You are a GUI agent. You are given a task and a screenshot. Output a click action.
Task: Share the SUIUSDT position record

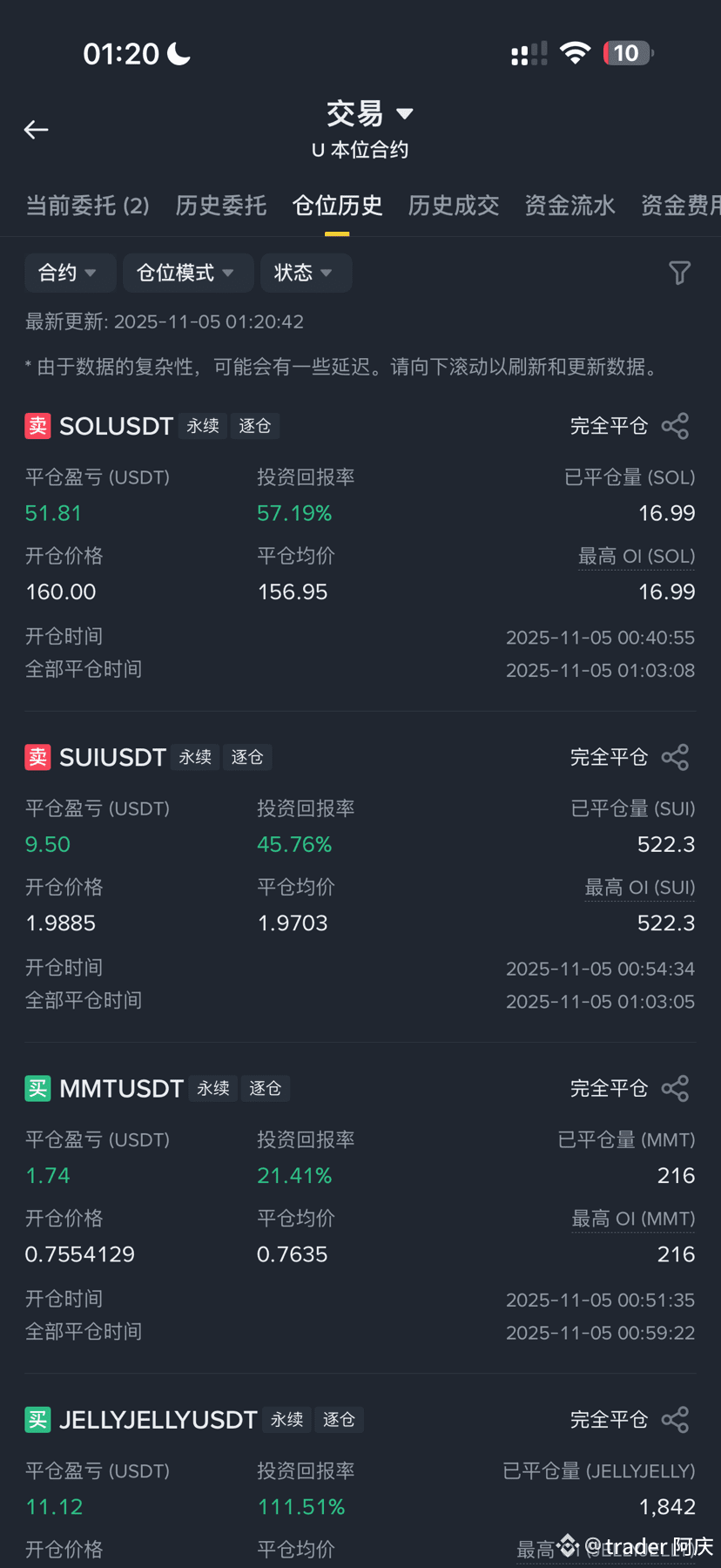pyautogui.click(x=675, y=757)
